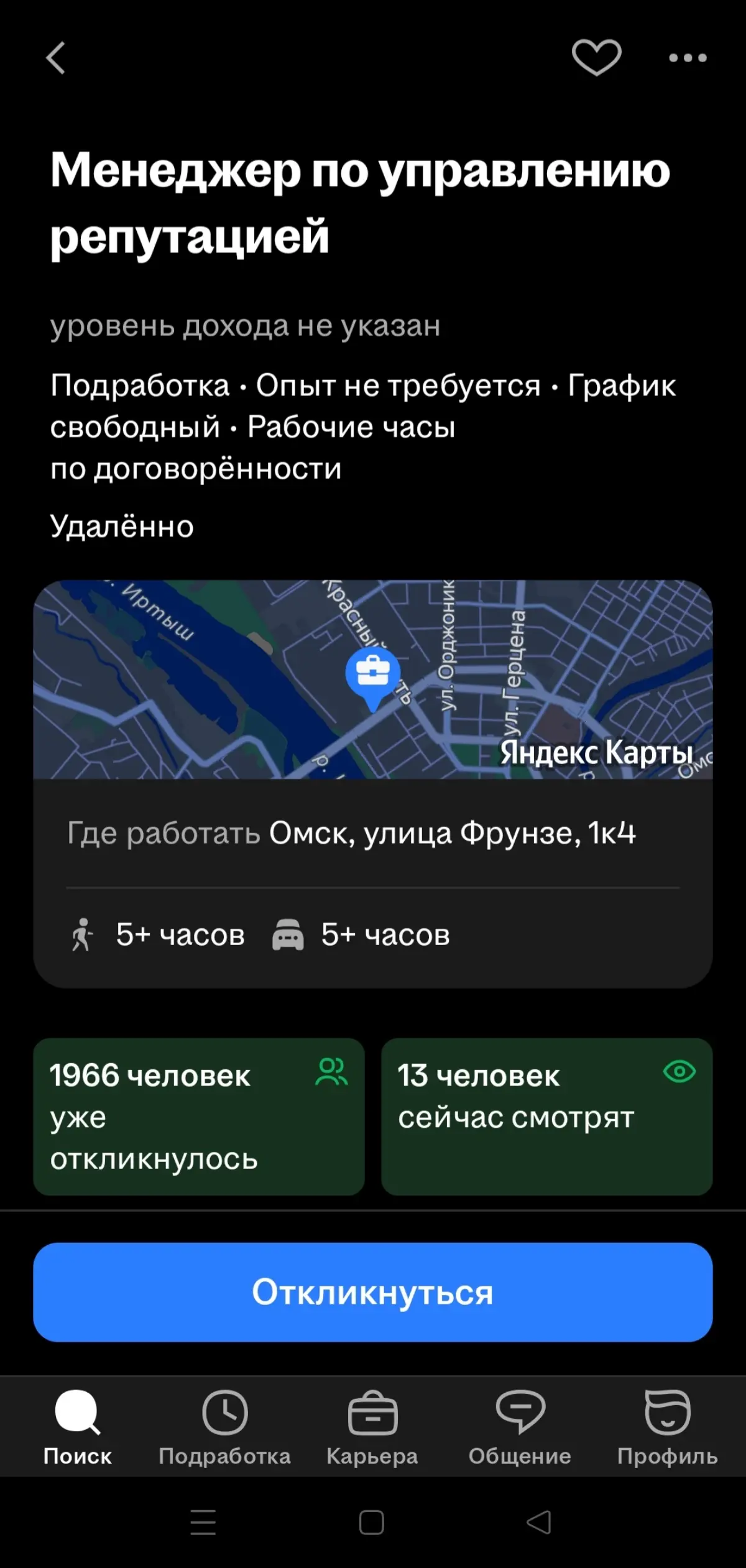Image resolution: width=746 pixels, height=1568 pixels.
Task: Tap the system home button
Action: (x=372, y=1523)
